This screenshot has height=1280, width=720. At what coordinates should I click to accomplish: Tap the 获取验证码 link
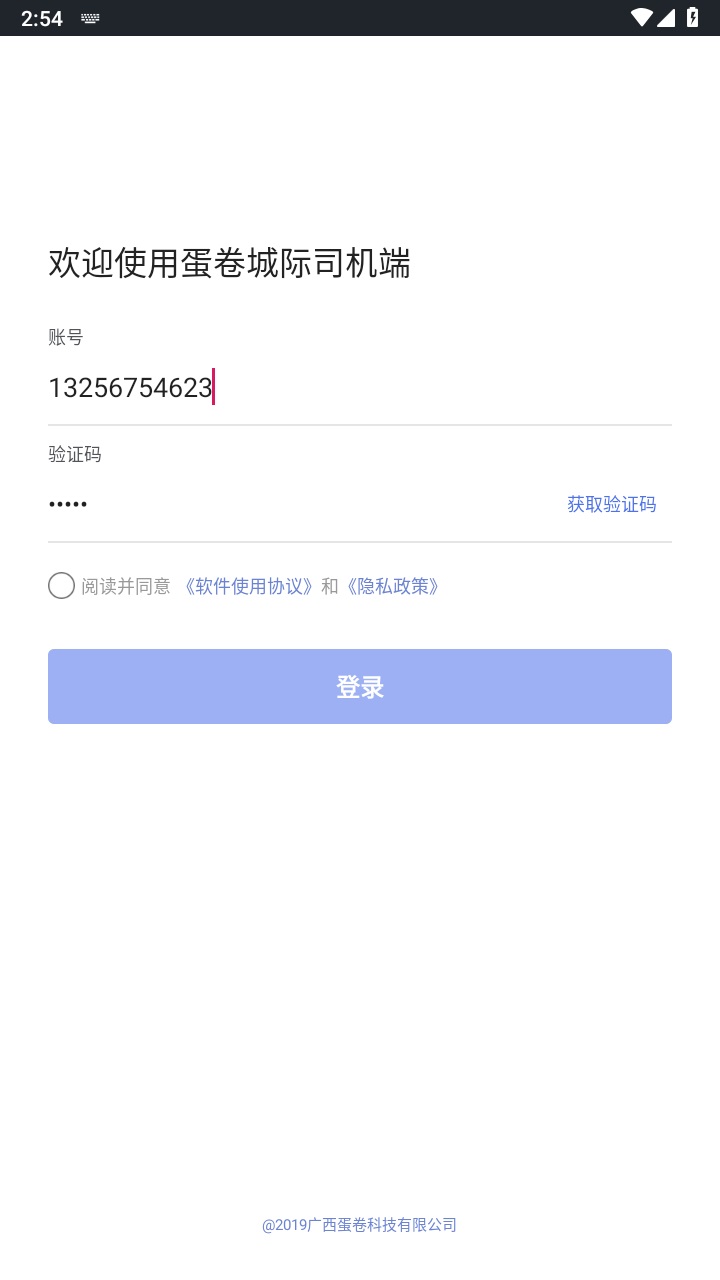tap(611, 504)
